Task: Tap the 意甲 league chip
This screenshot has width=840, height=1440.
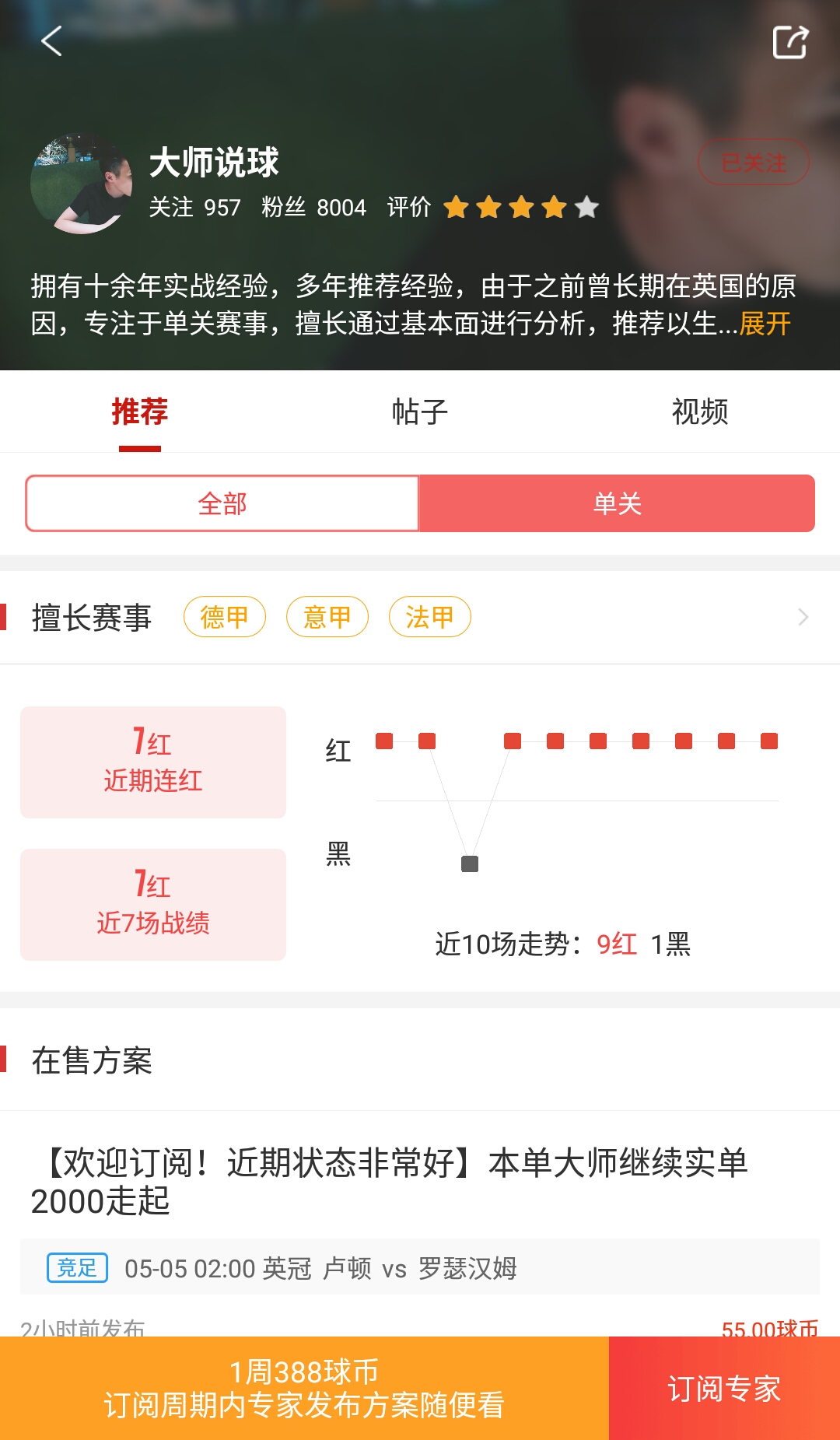Action: click(327, 617)
